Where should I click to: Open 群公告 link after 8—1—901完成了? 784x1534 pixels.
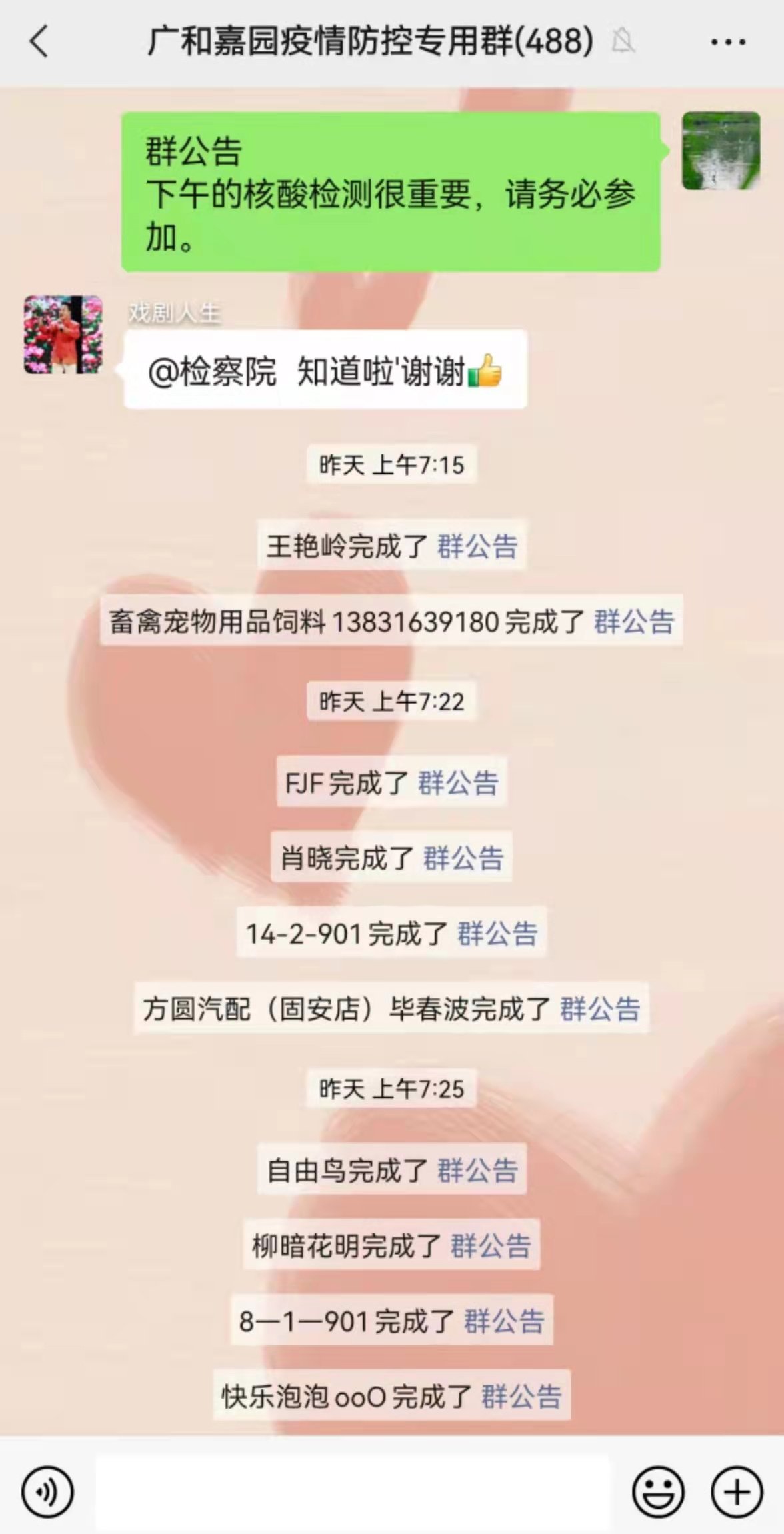[504, 1321]
